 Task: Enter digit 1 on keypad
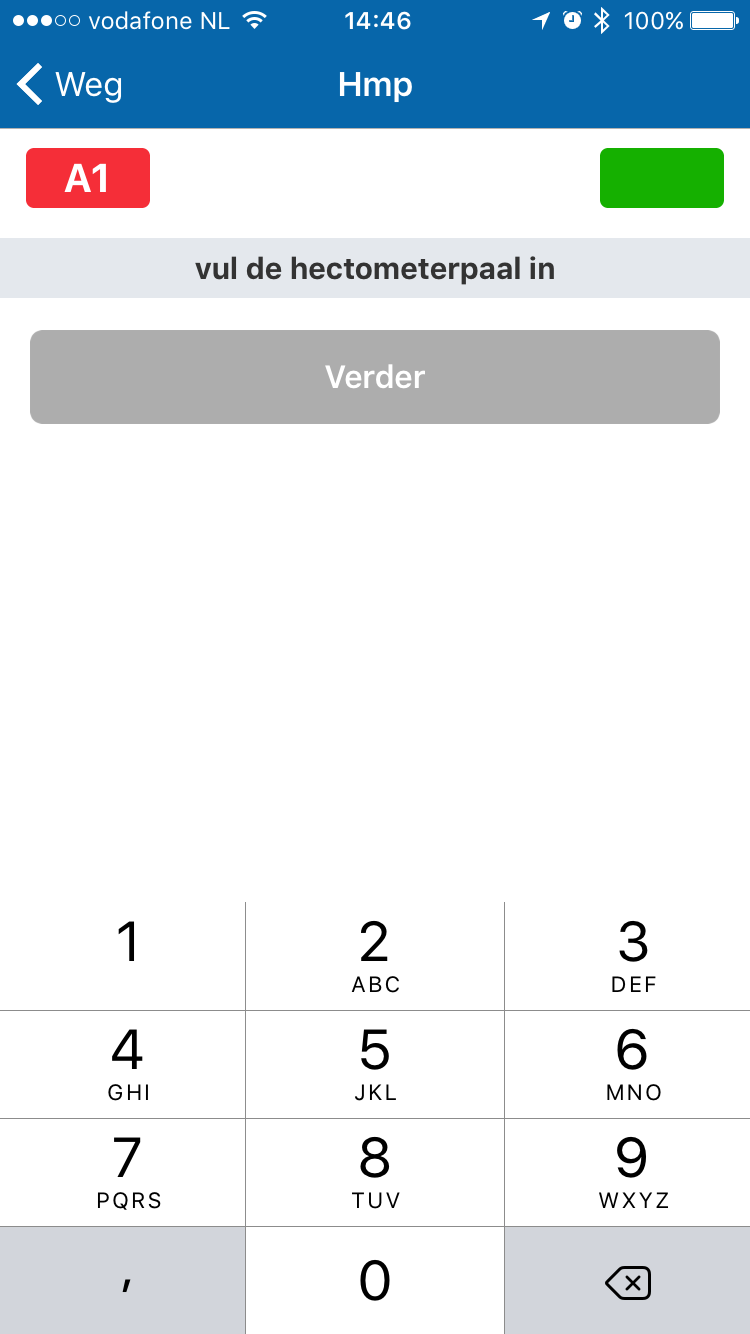click(122, 956)
